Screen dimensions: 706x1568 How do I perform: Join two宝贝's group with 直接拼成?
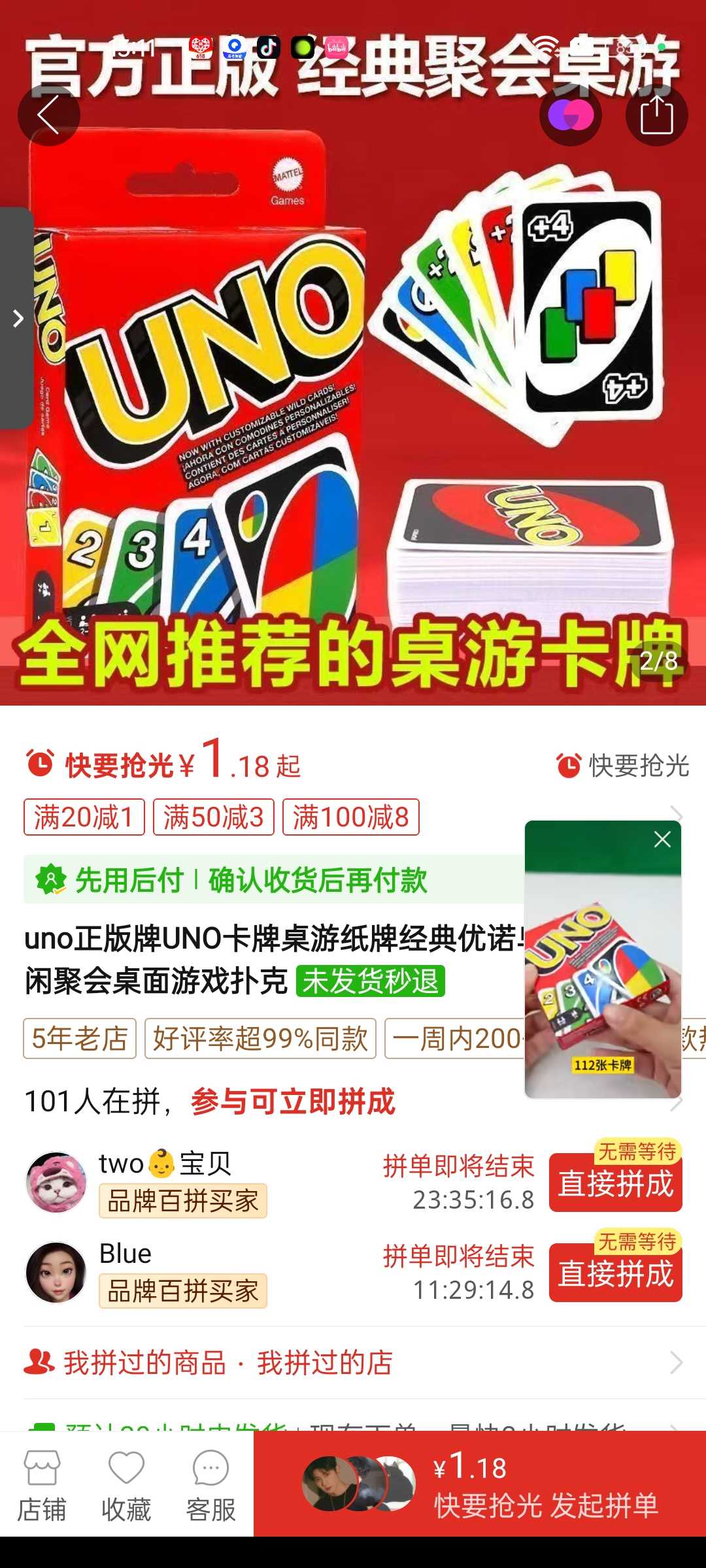pyautogui.click(x=615, y=1184)
